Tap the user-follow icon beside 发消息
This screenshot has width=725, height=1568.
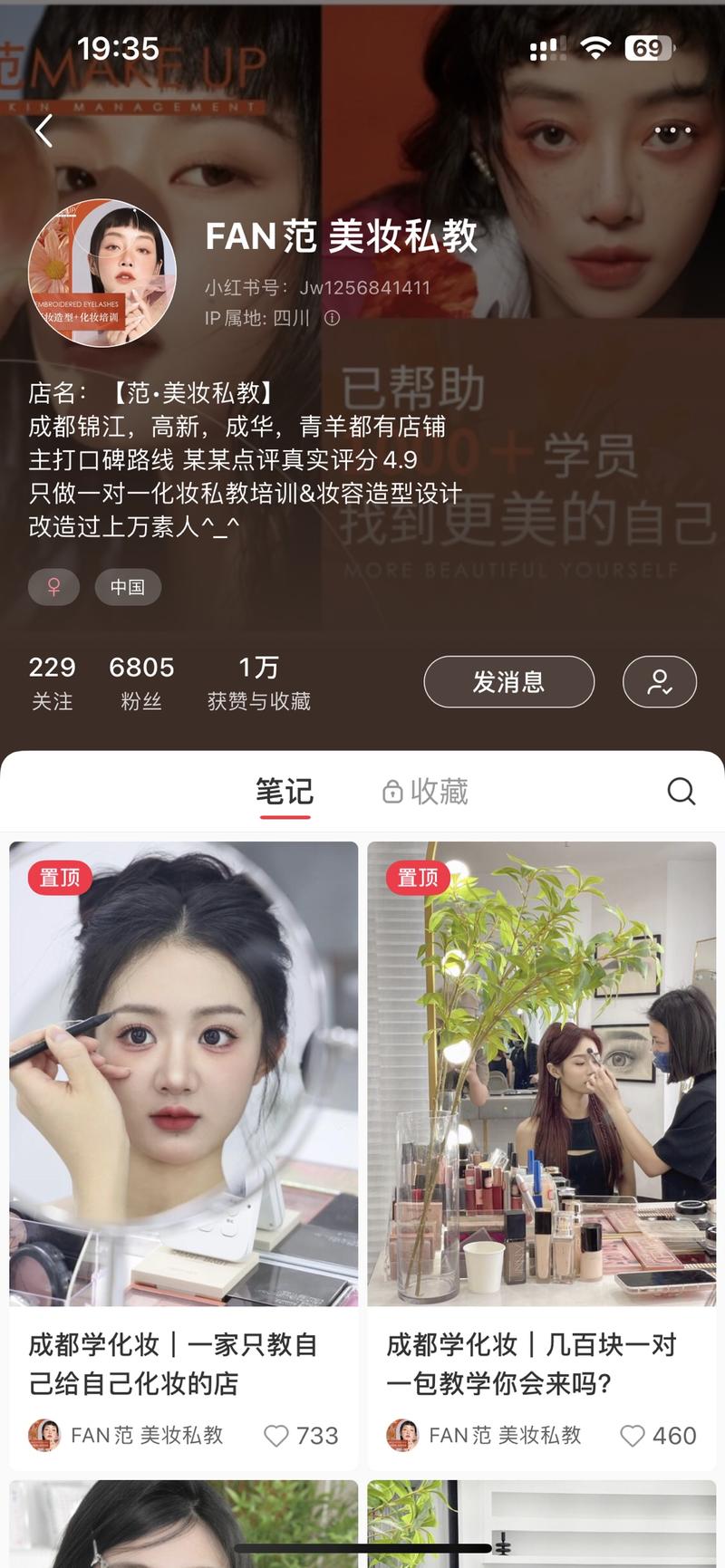pyautogui.click(x=660, y=682)
